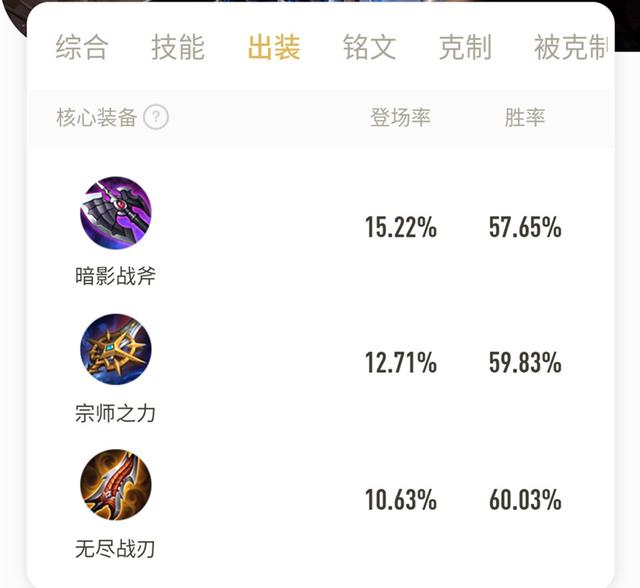Tap the help icon beside 核心装备
This screenshot has width=640, height=588.
tap(156, 118)
